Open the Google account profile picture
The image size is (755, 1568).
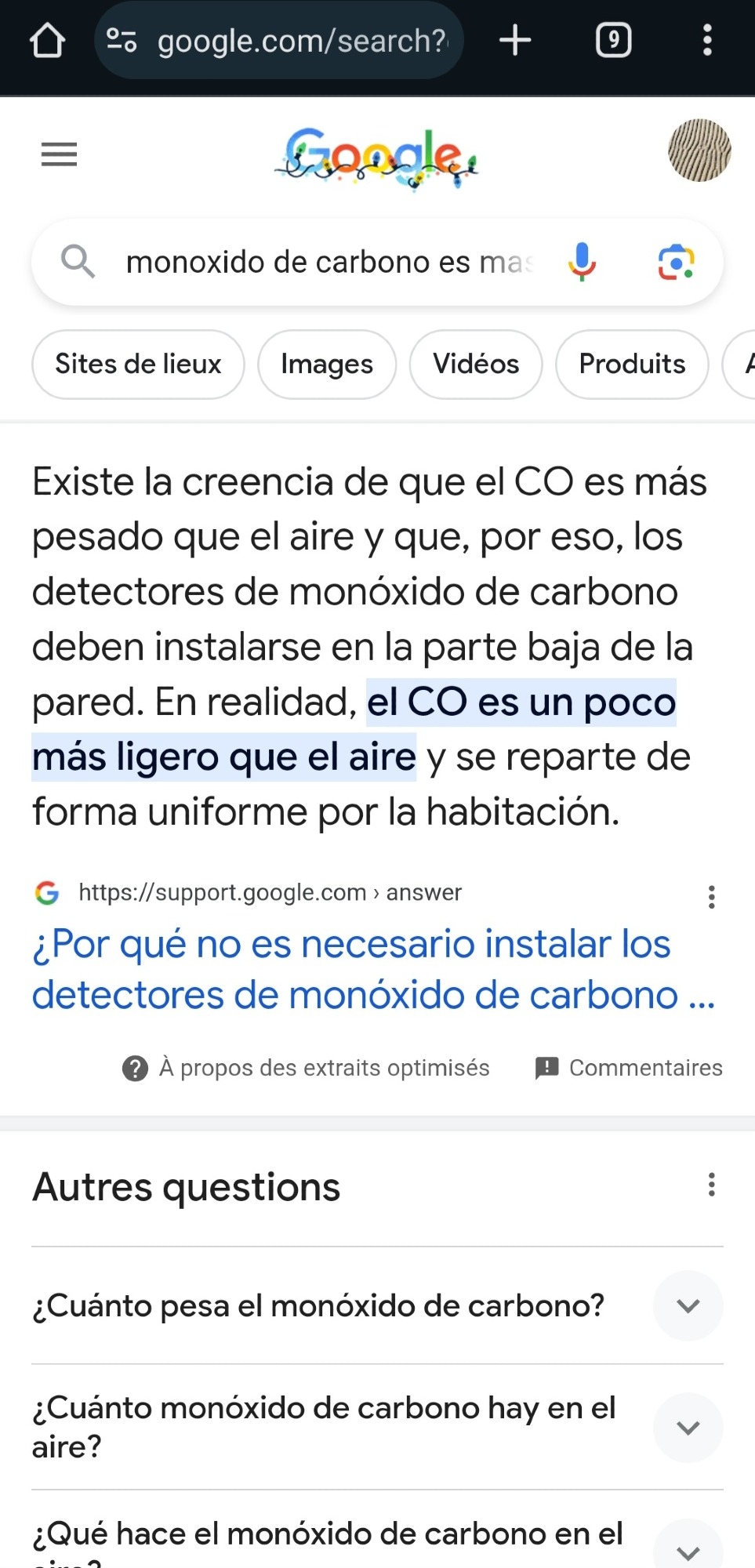pos(699,151)
